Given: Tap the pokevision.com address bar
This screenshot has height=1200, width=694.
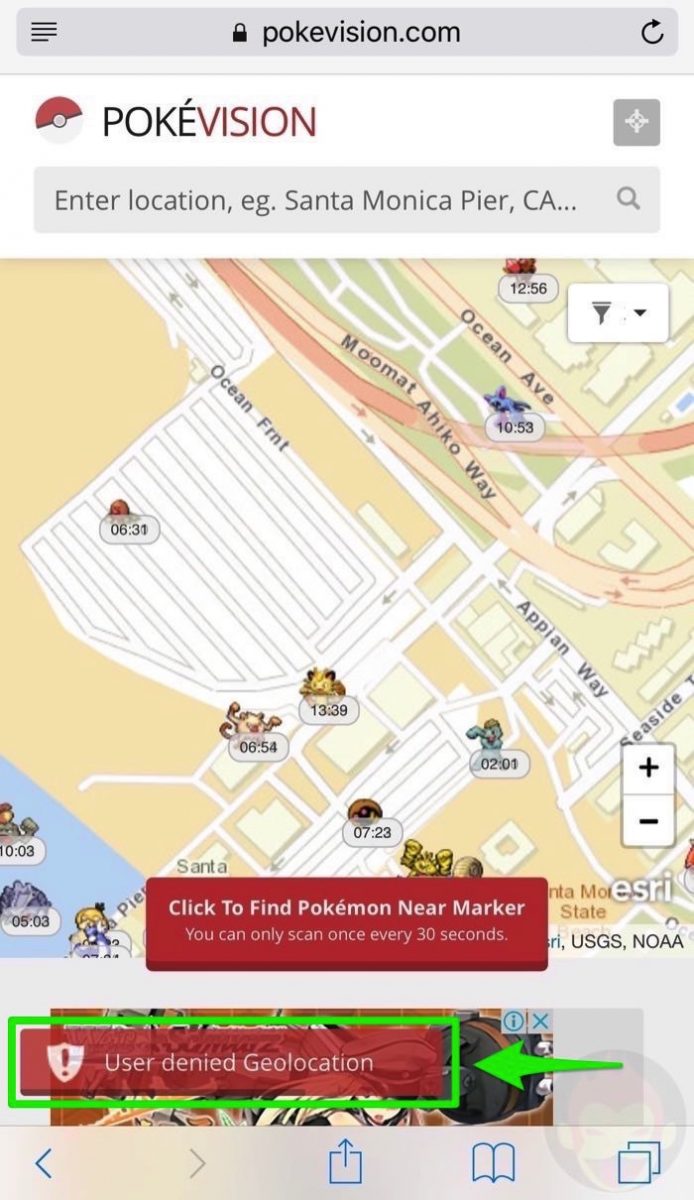Looking at the screenshot, I should 346,33.
